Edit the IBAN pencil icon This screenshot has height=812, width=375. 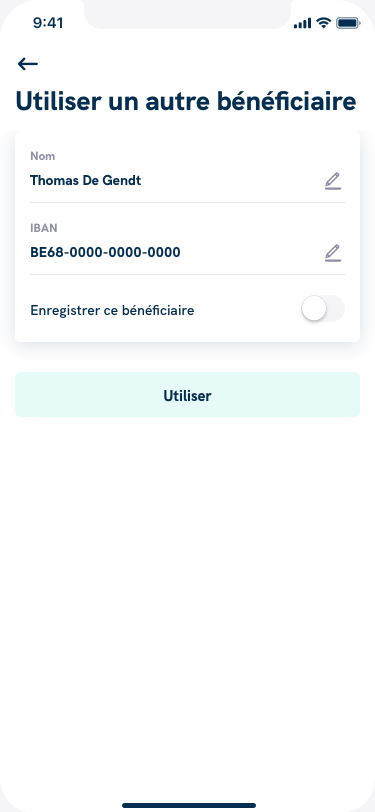tap(333, 253)
